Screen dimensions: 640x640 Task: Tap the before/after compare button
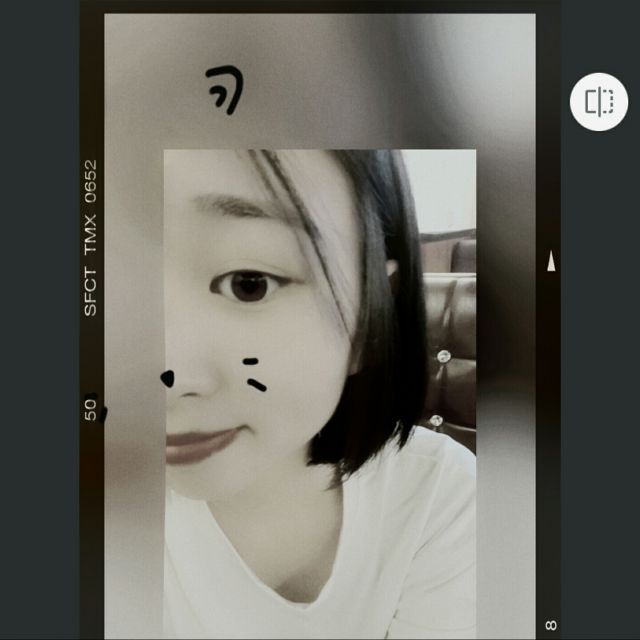(x=599, y=101)
